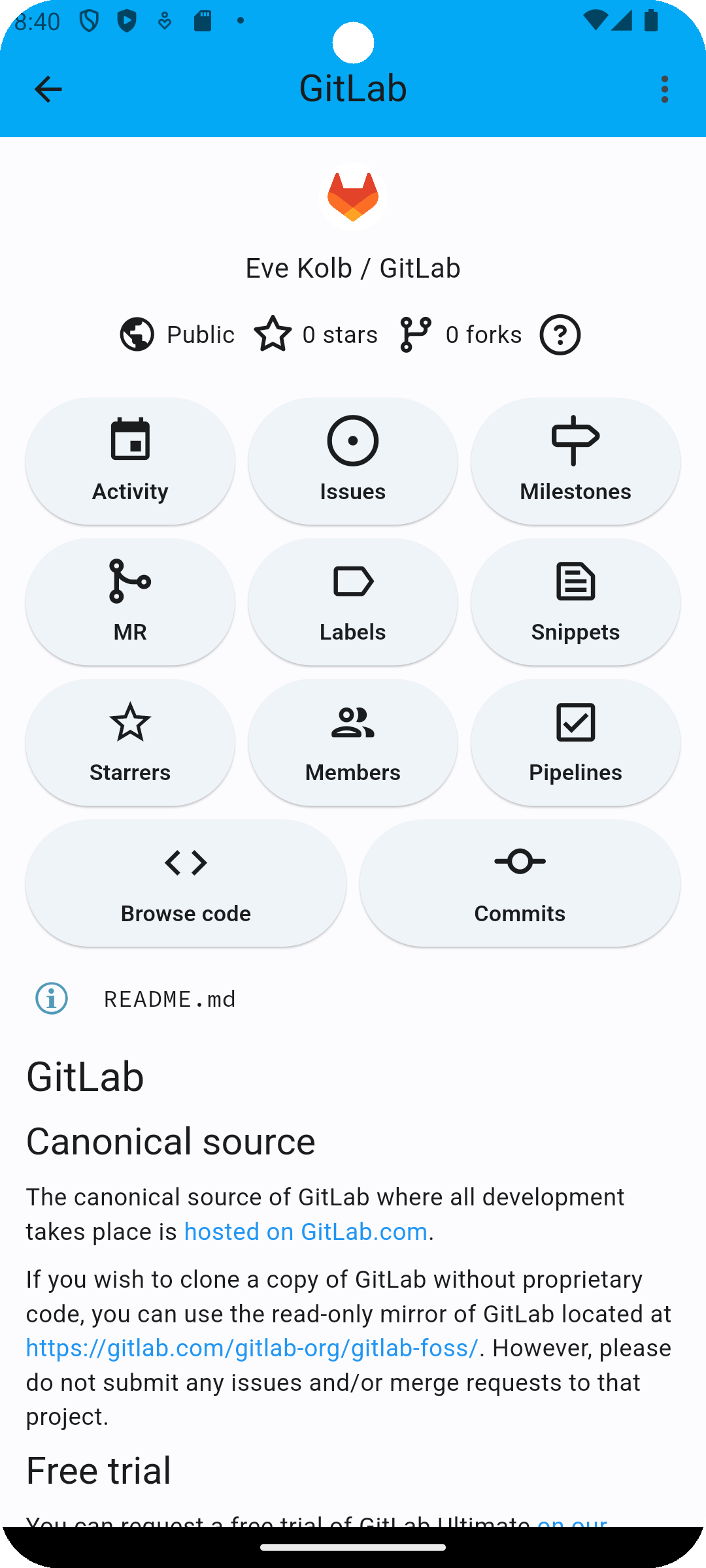View project Snippets
This screenshot has width=706, height=1568.
(x=575, y=602)
